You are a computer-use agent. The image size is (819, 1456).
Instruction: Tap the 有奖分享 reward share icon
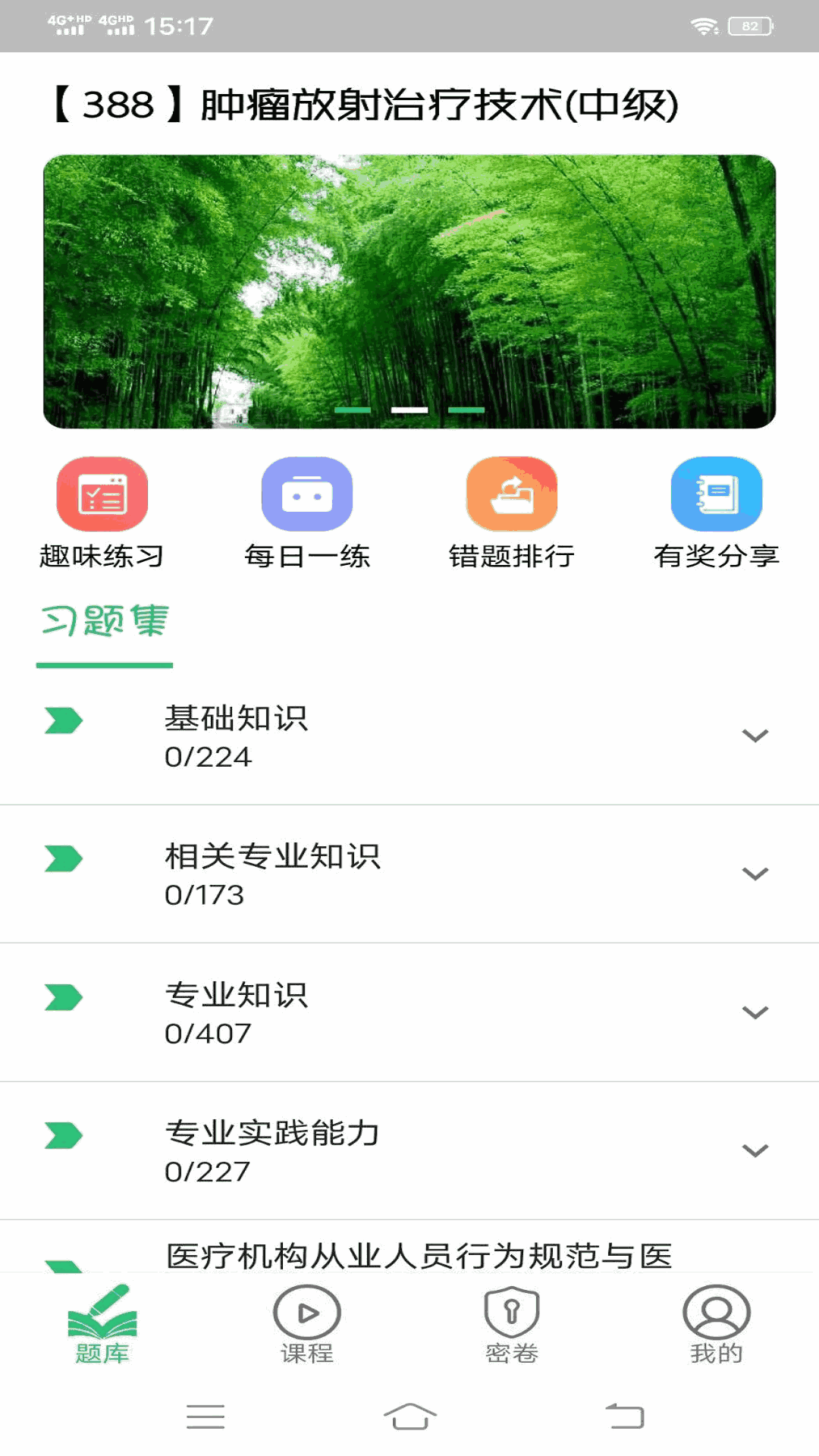715,493
